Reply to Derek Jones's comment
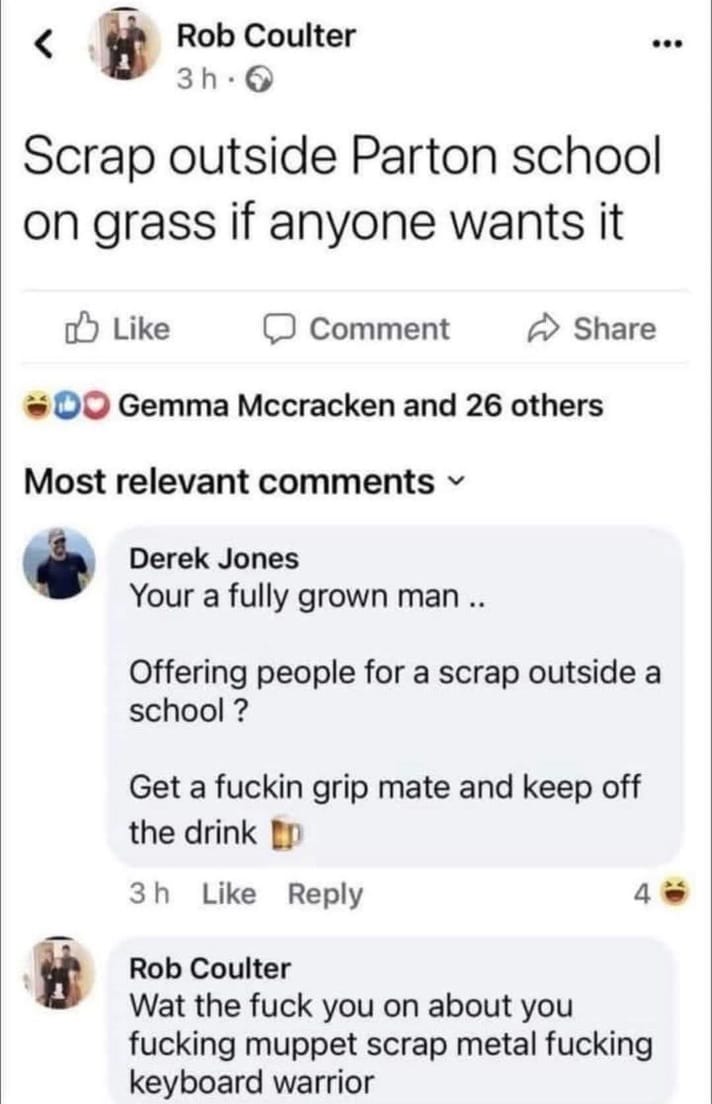This screenshot has width=712, height=1104. click(325, 894)
